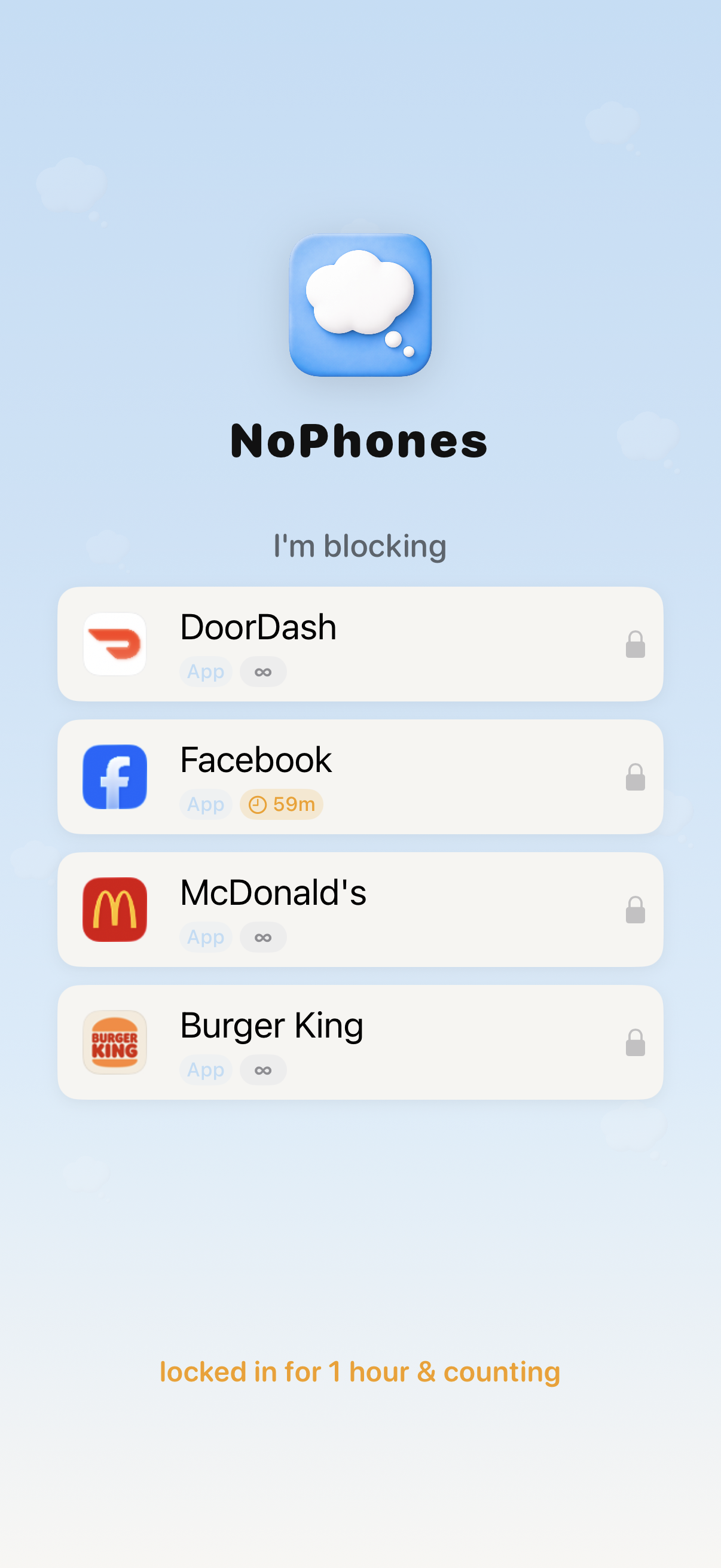Viewport: 721px width, 1568px height.
Task: Click the Burger King app icon
Action: [115, 1043]
